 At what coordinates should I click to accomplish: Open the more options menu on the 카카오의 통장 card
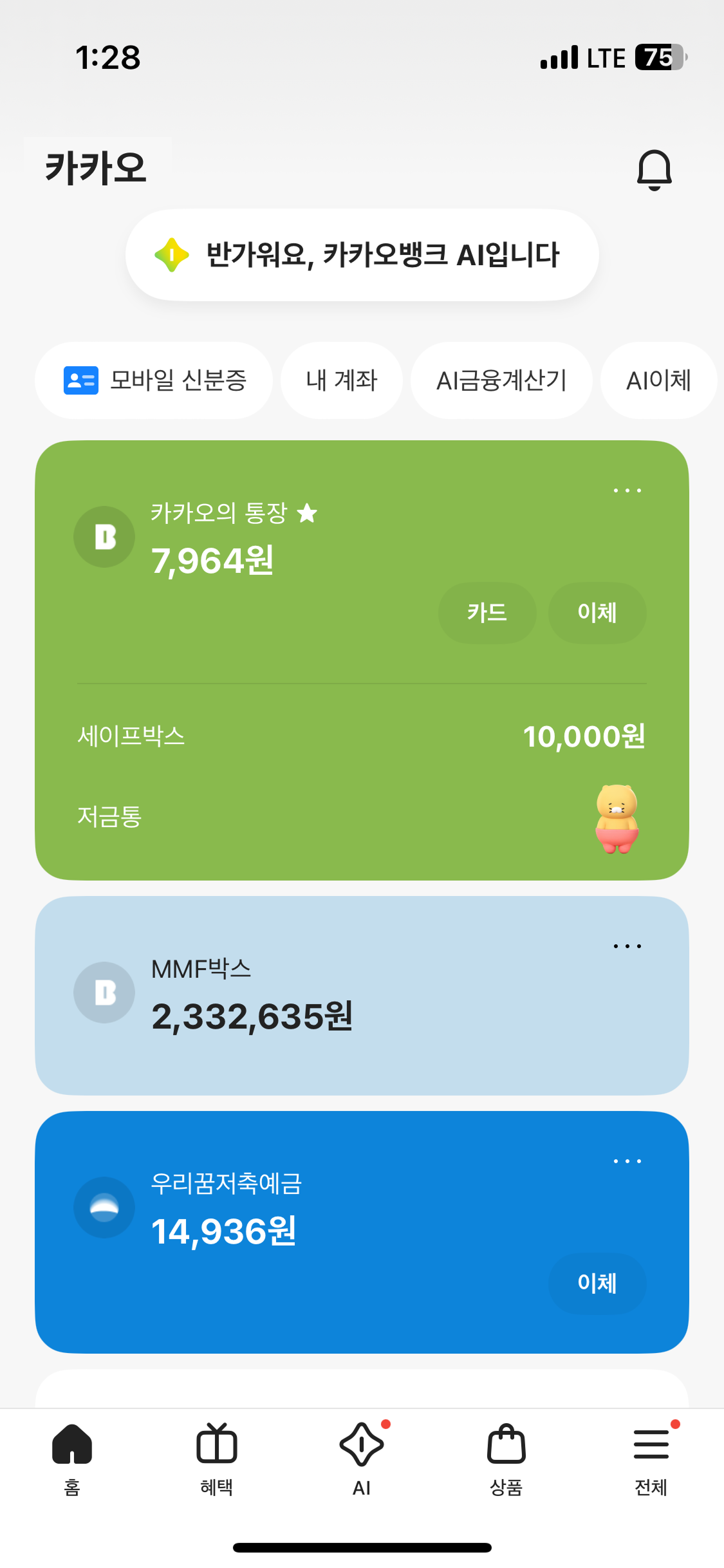[x=627, y=490]
